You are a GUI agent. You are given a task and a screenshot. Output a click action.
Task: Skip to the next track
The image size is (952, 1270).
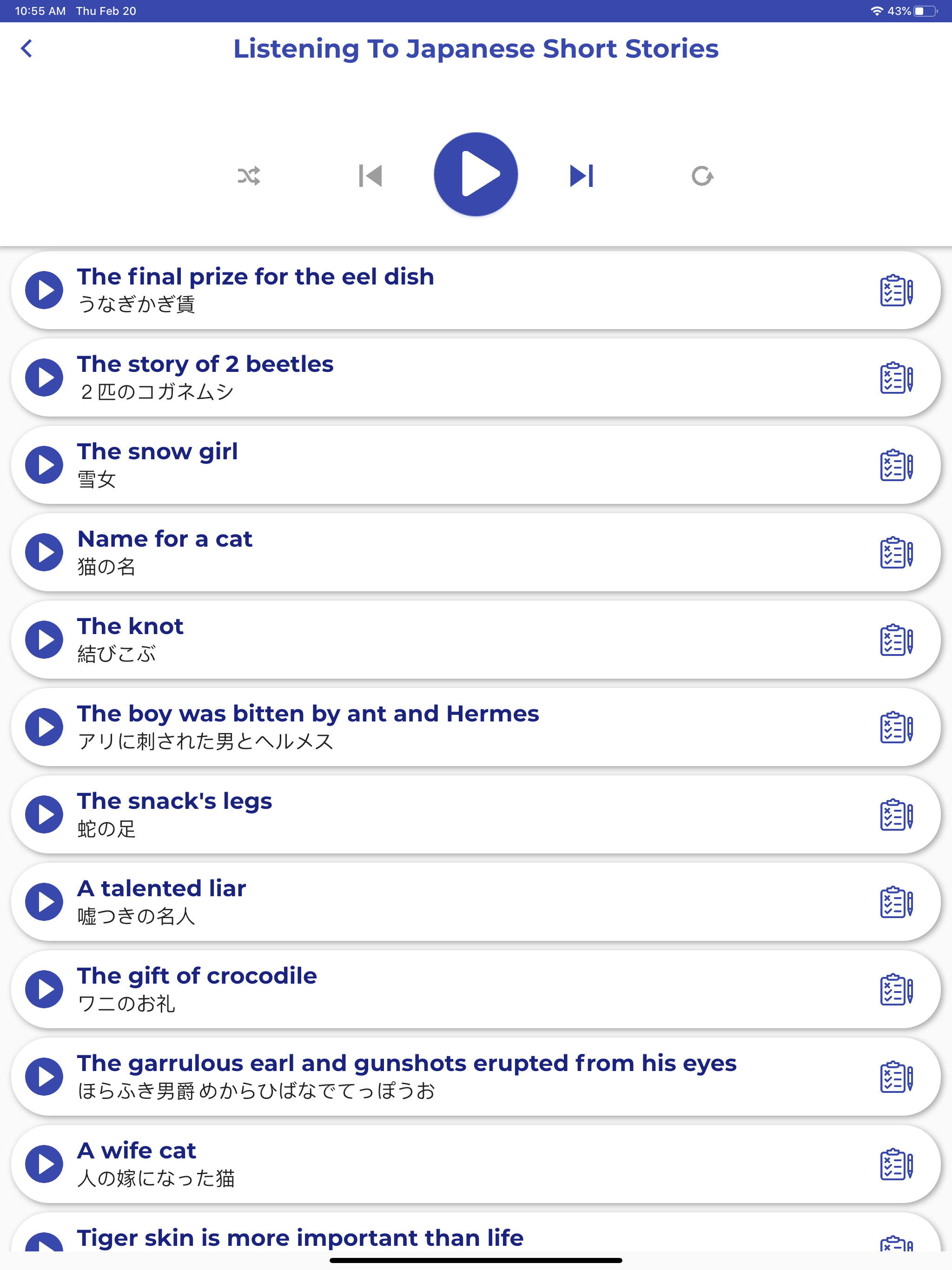581,176
